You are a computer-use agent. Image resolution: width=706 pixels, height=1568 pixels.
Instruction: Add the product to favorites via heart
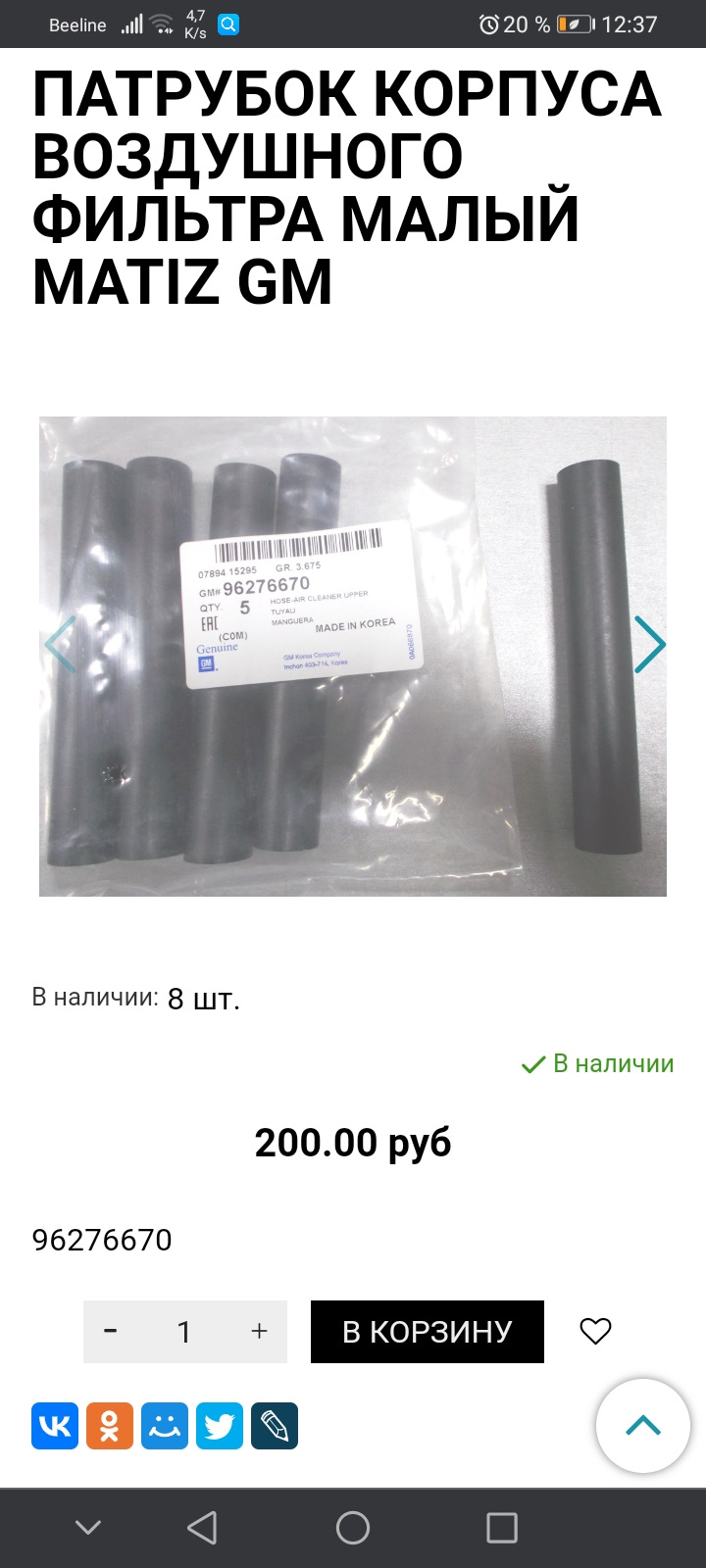pyautogui.click(x=595, y=1331)
